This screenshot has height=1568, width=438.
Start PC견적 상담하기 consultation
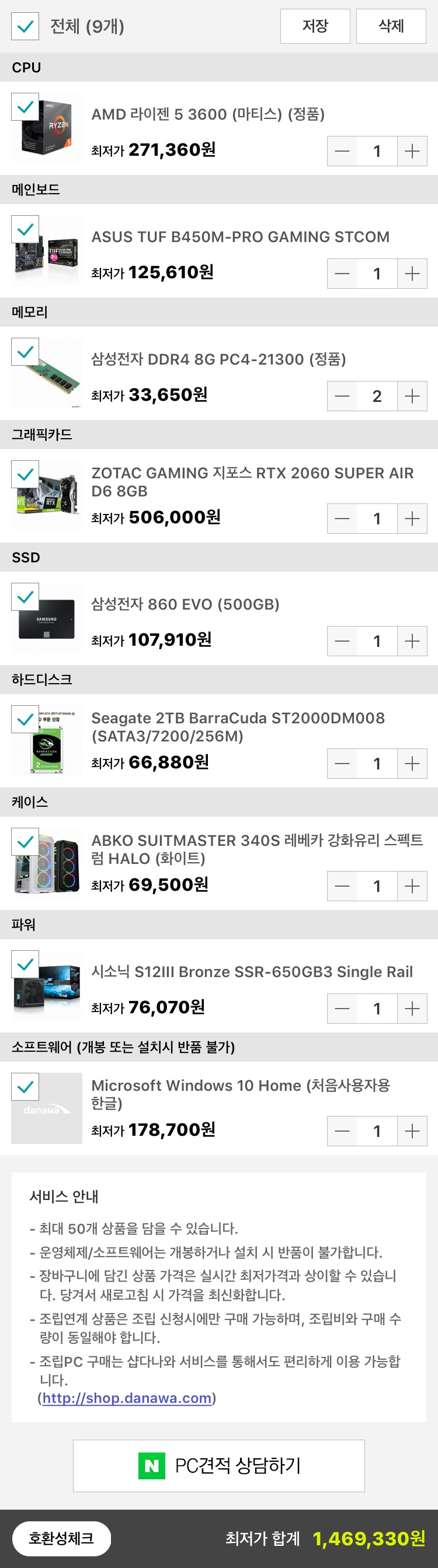tap(218, 1466)
